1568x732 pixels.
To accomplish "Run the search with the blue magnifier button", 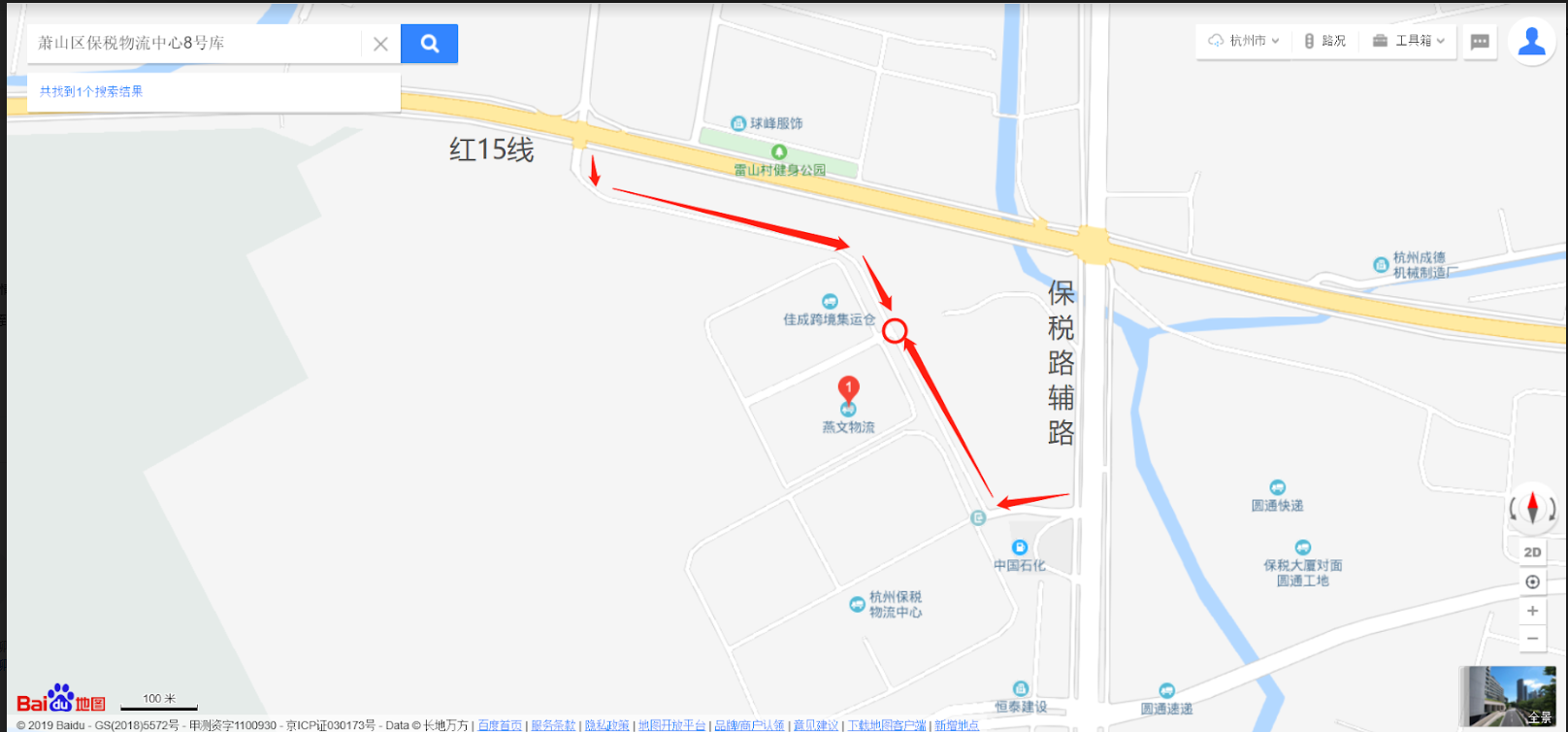I will 429,44.
